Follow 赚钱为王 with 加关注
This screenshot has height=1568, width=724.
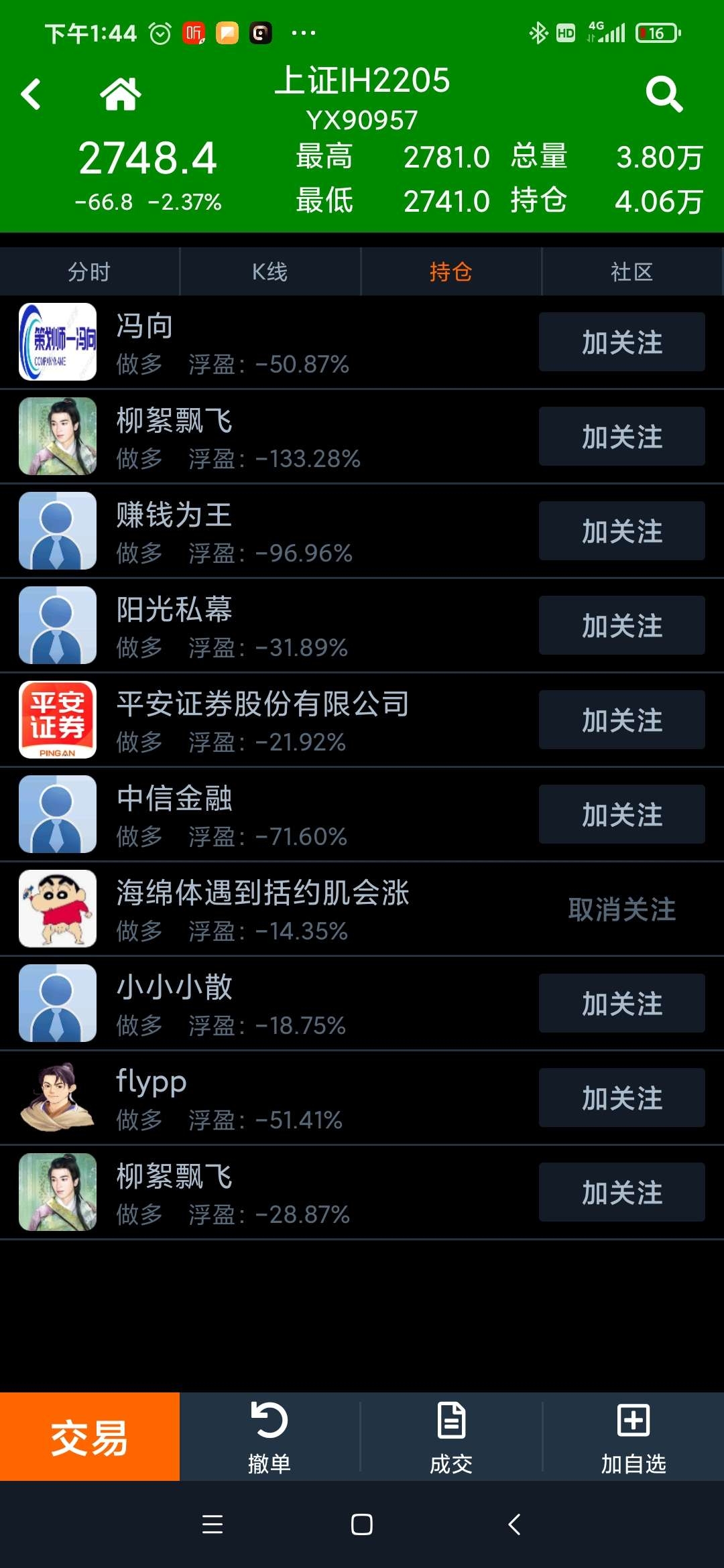click(621, 531)
